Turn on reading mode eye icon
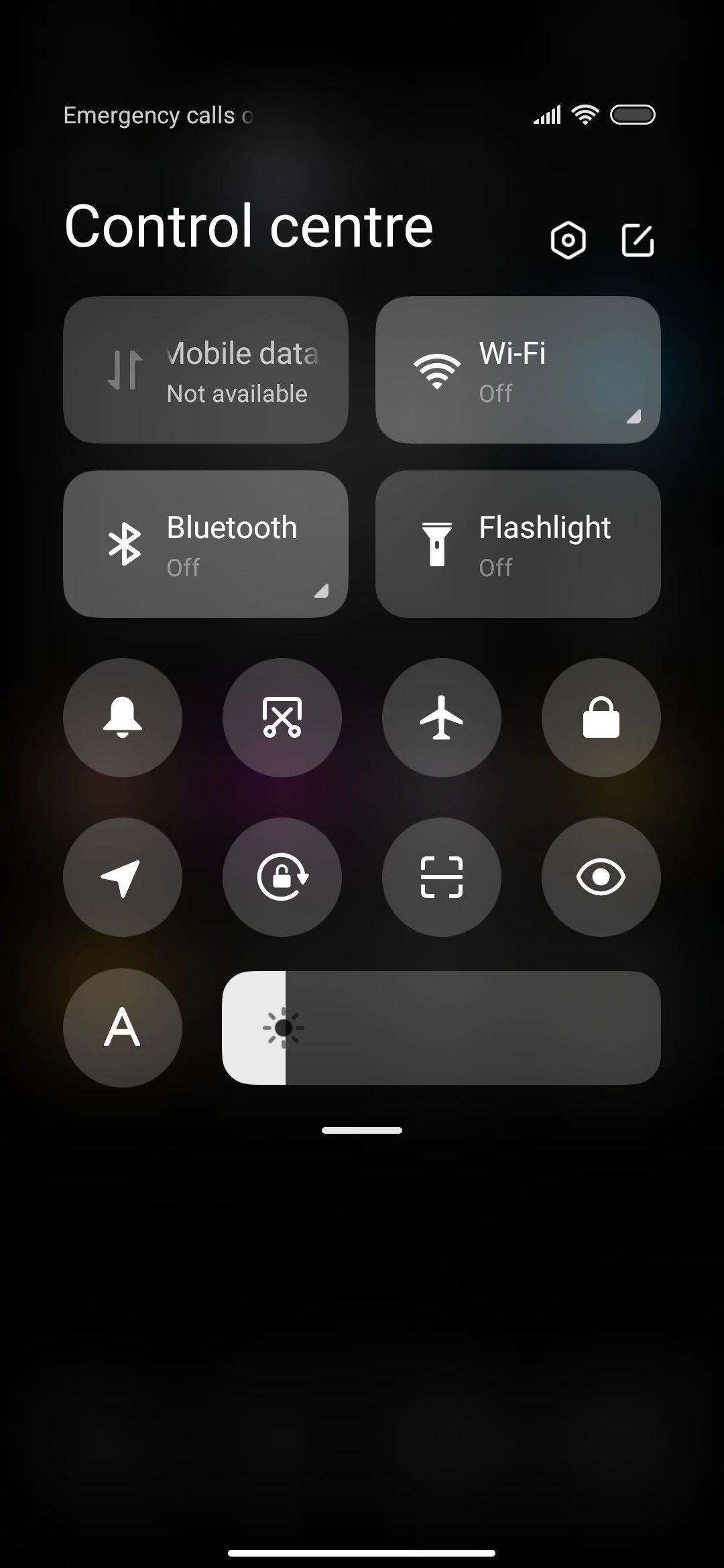The width and height of the screenshot is (724, 1568). (x=601, y=877)
